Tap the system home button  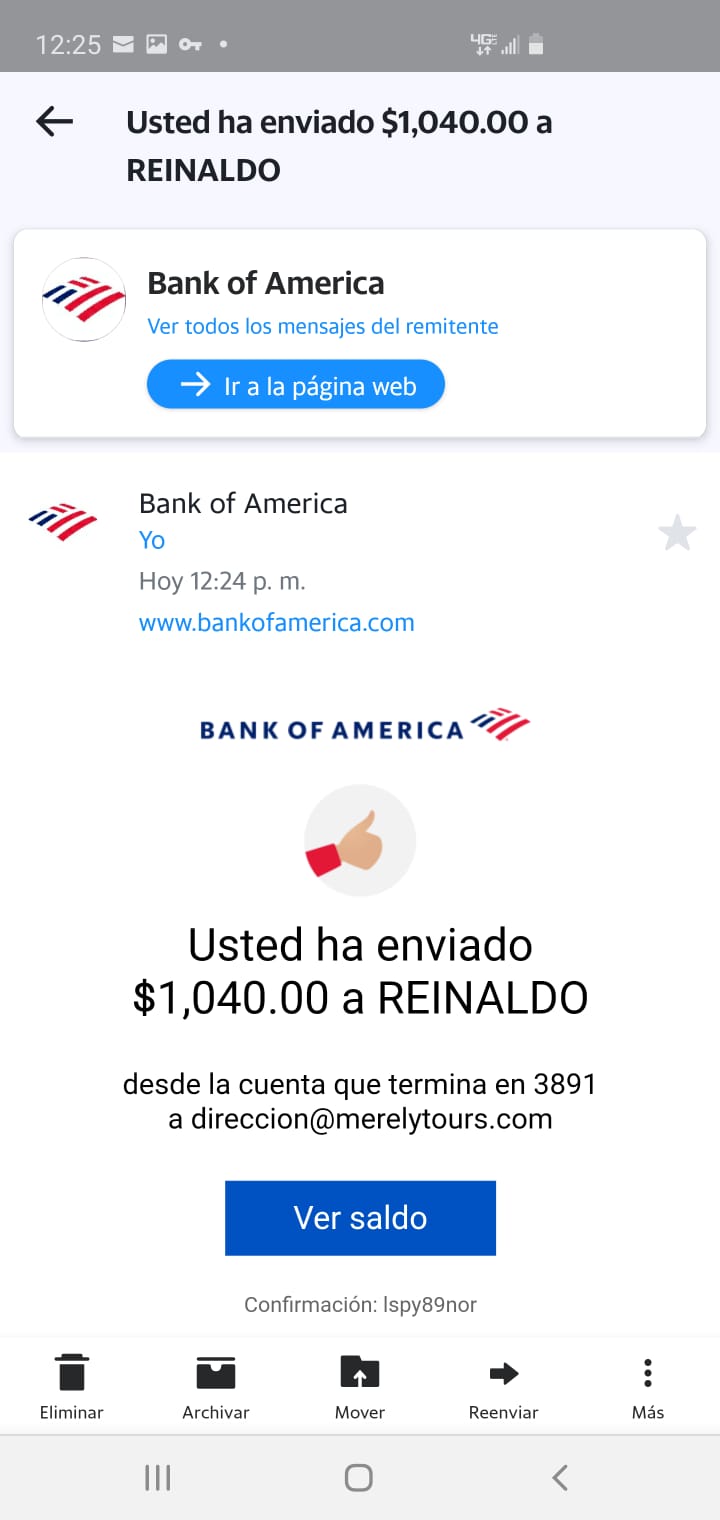click(x=359, y=1477)
